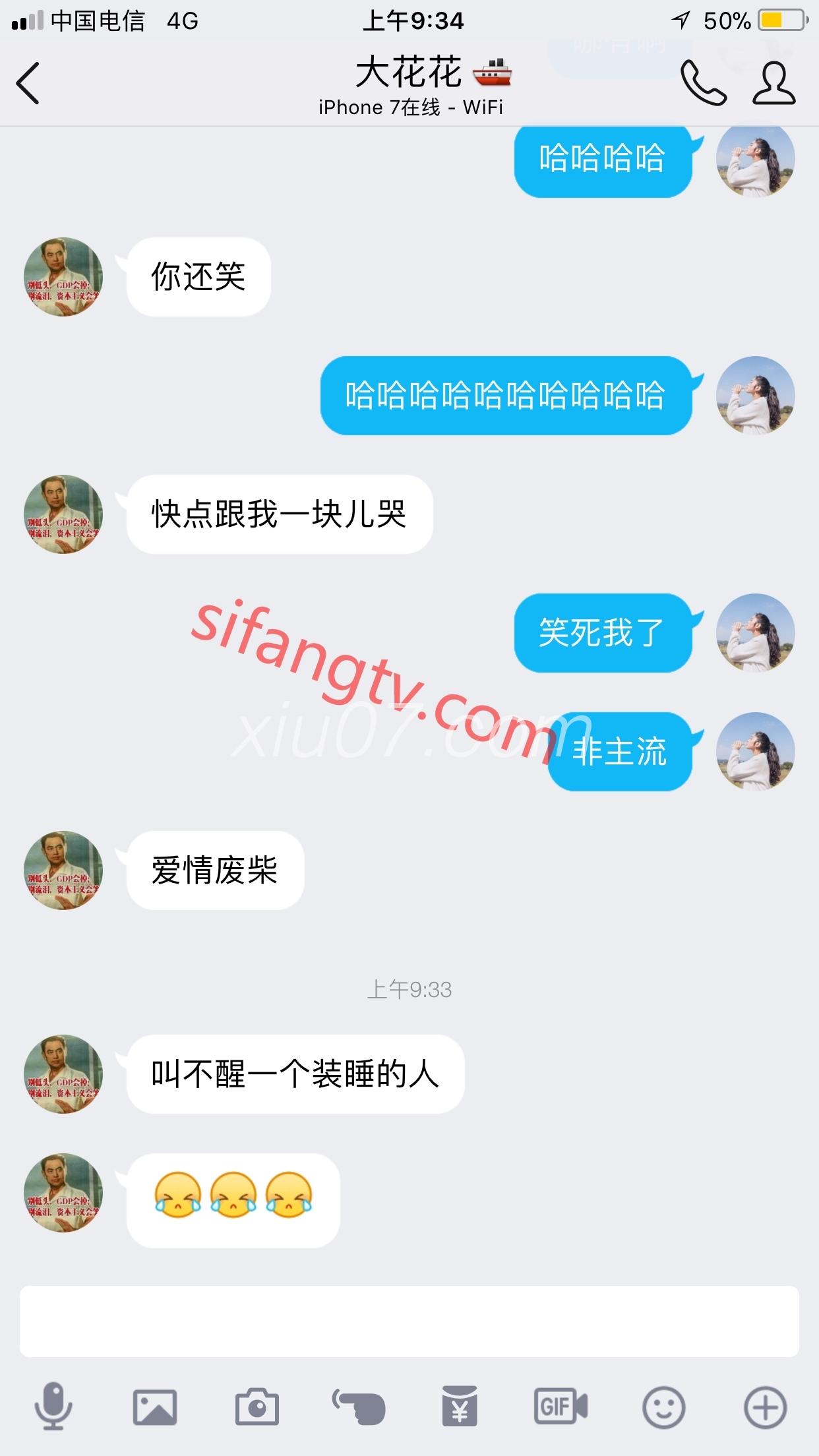Tap the avatar next to 你还笑
Image resolution: width=819 pixels, height=1456 pixels.
(63, 277)
